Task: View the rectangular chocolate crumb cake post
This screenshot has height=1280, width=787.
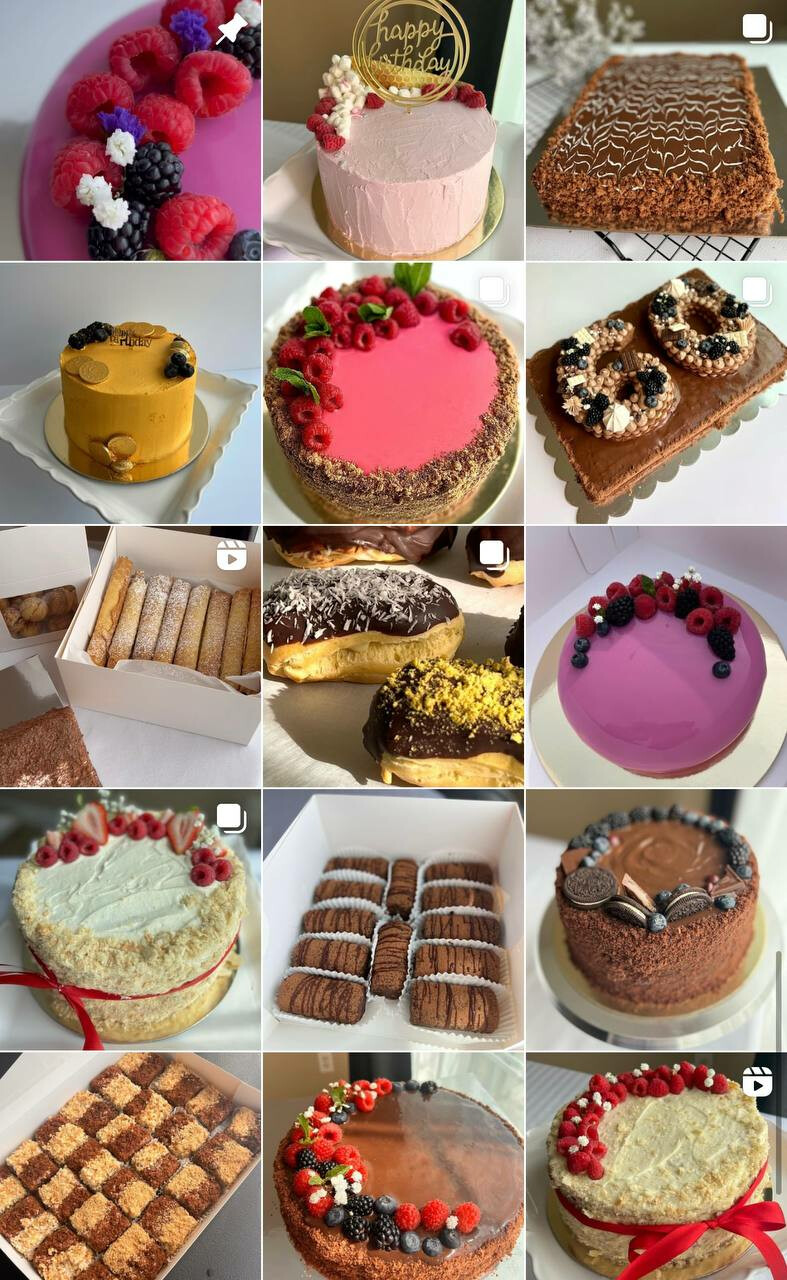Action: pos(656,130)
